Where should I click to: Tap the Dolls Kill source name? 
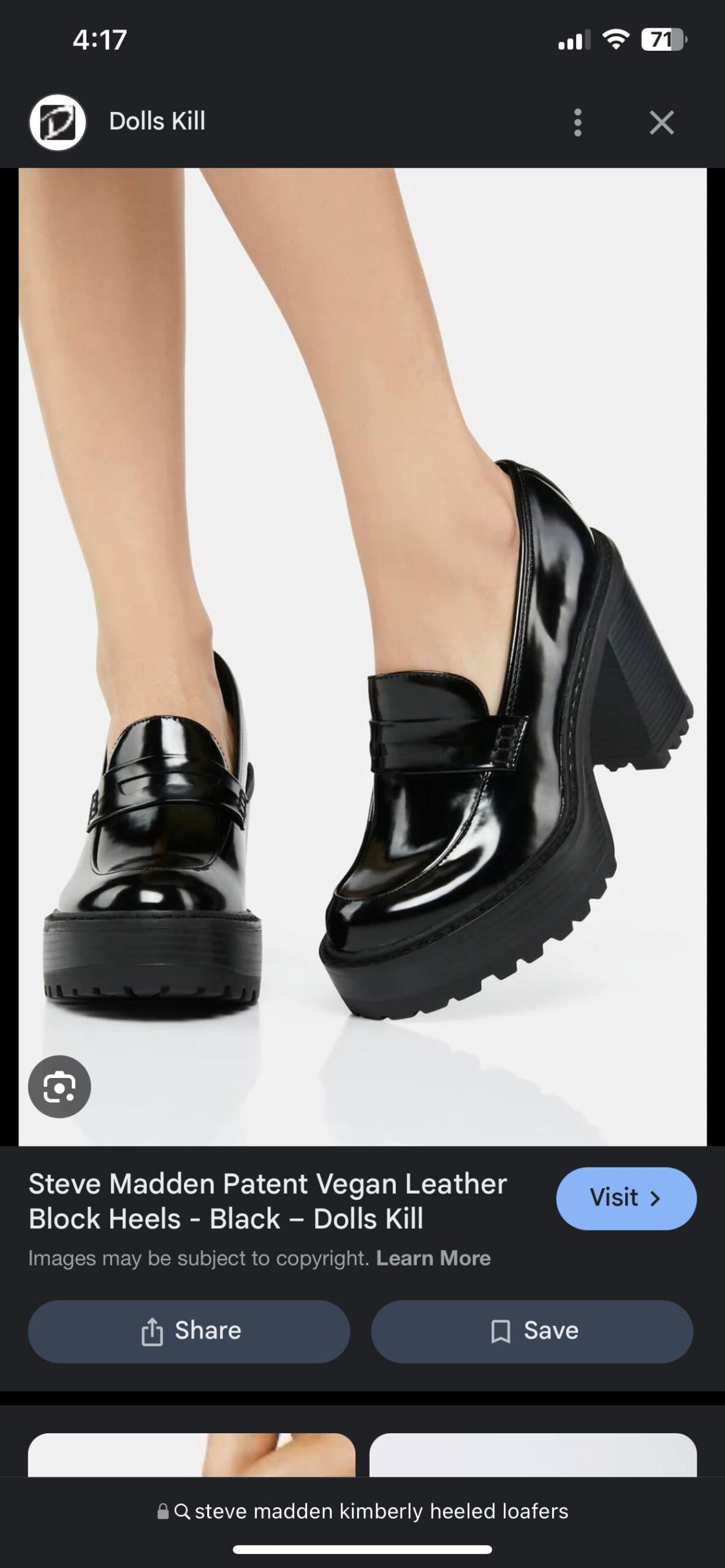point(157,121)
